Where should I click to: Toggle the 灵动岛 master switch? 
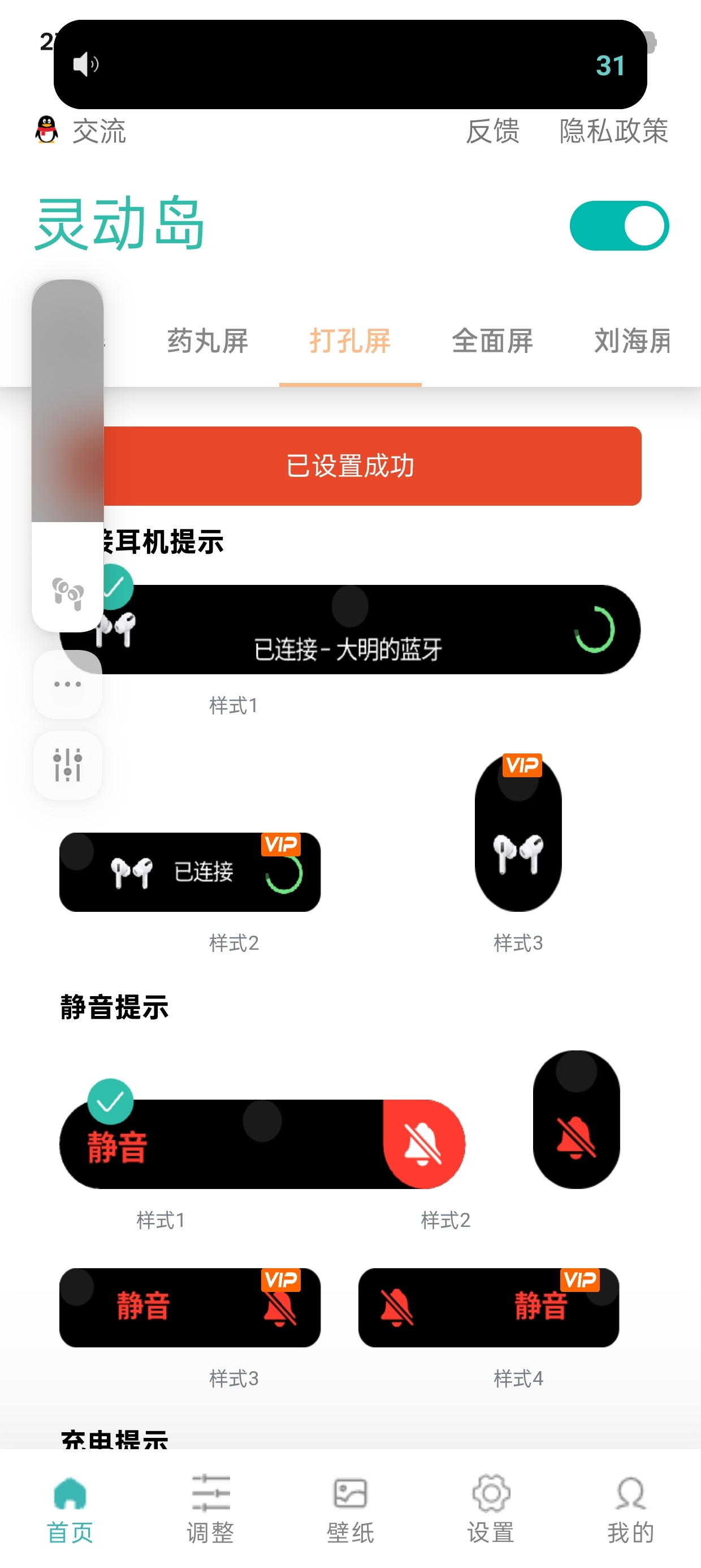[618, 226]
